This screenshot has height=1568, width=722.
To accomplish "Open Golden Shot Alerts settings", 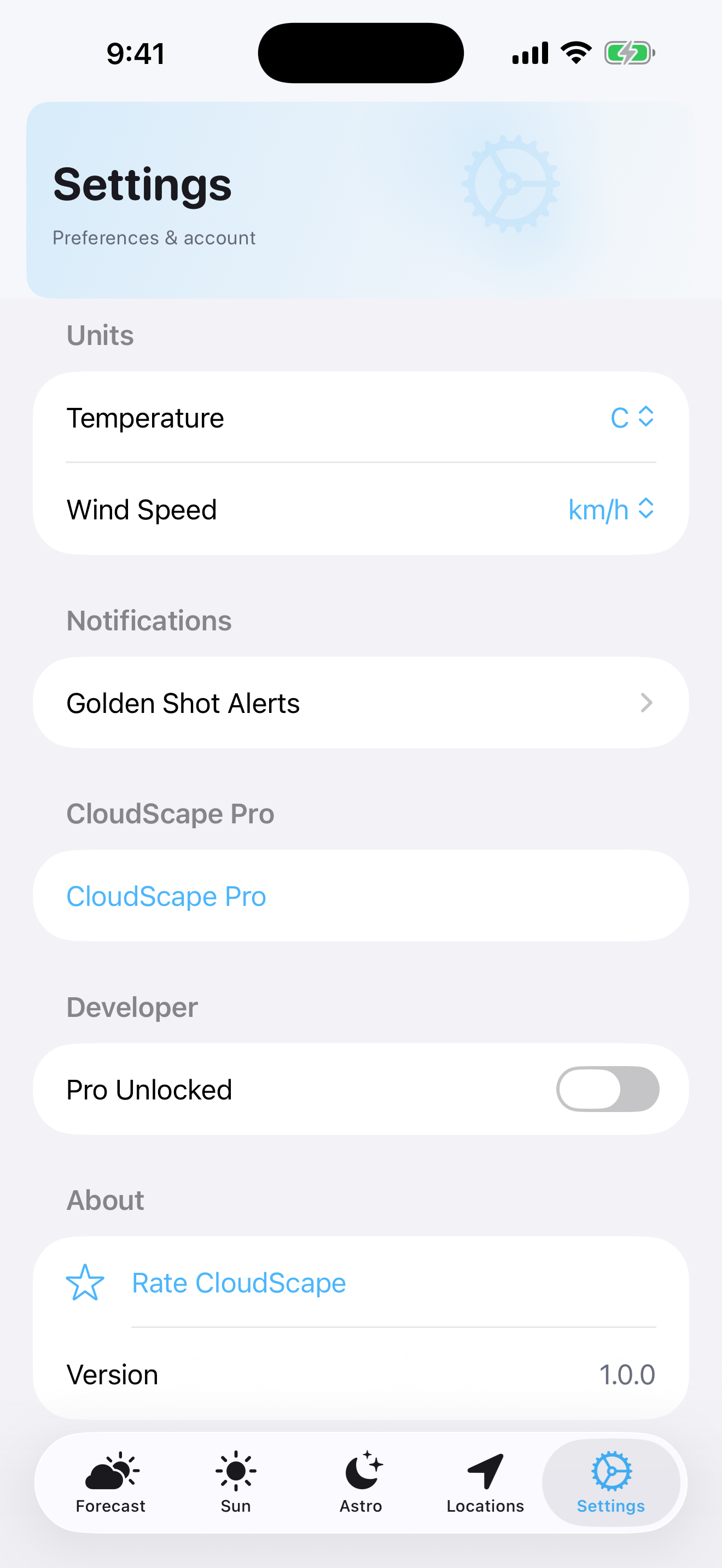I will [360, 703].
